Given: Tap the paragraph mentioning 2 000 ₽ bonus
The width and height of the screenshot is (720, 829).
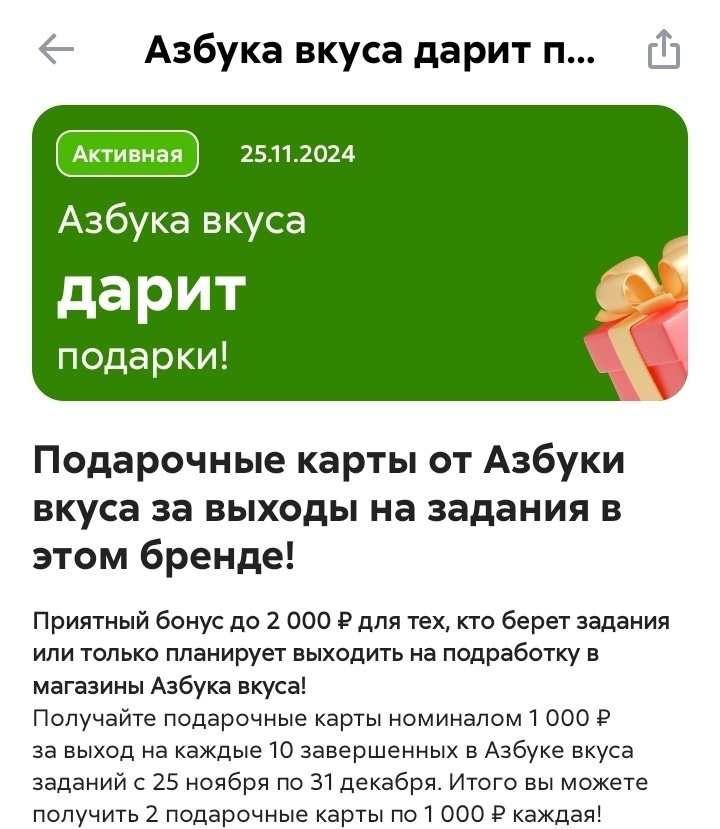Looking at the screenshot, I should pos(348,650).
